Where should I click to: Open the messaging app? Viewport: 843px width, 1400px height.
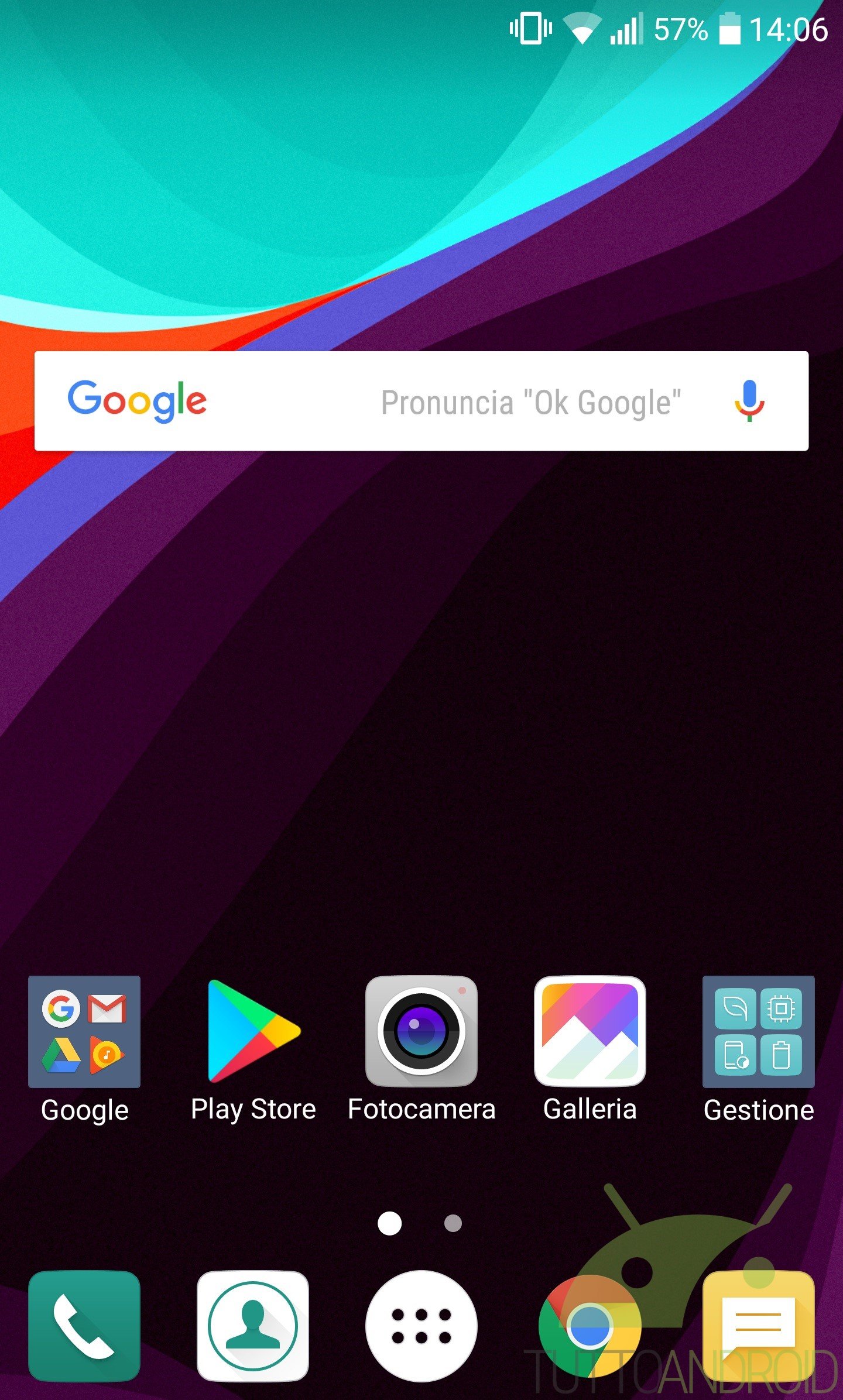tap(759, 1327)
